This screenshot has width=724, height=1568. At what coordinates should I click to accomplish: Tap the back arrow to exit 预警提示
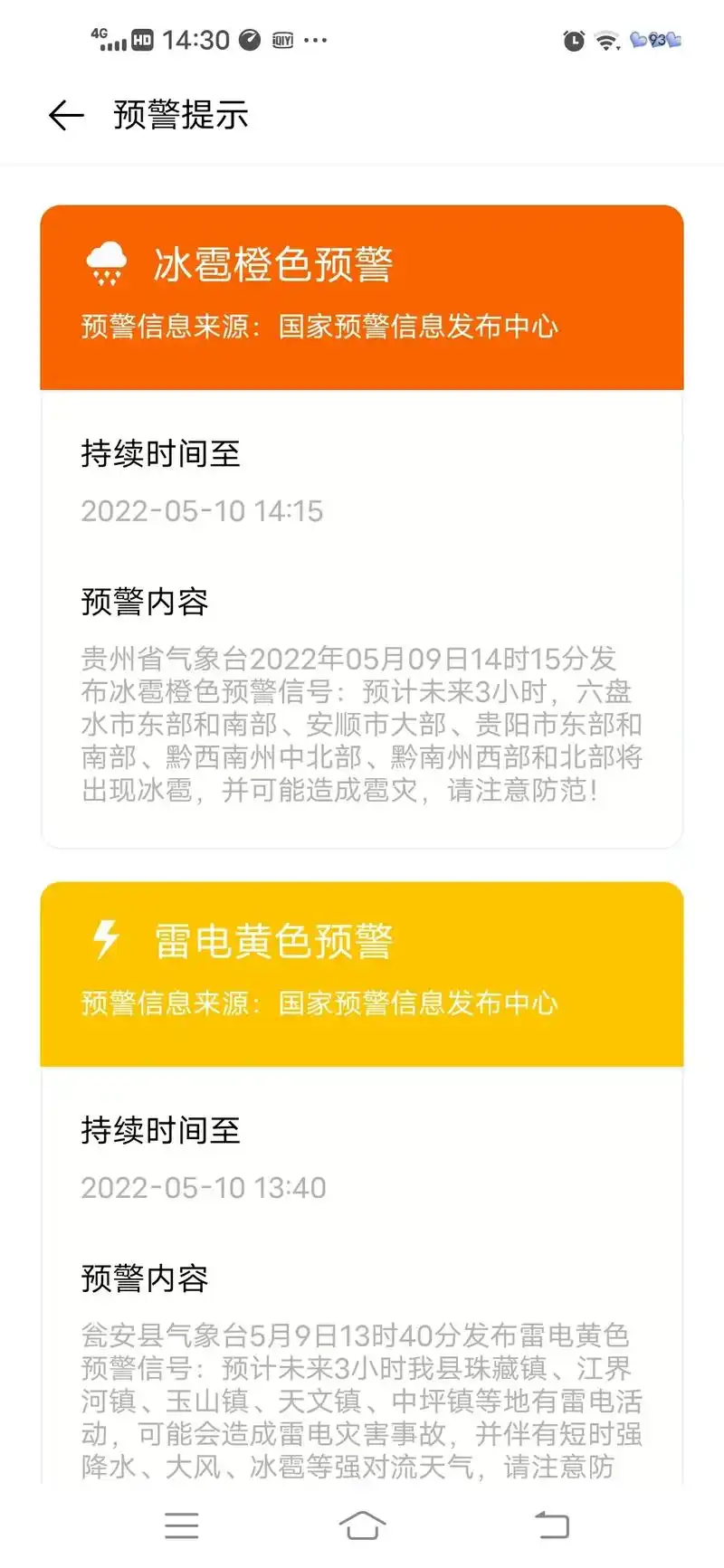point(63,115)
